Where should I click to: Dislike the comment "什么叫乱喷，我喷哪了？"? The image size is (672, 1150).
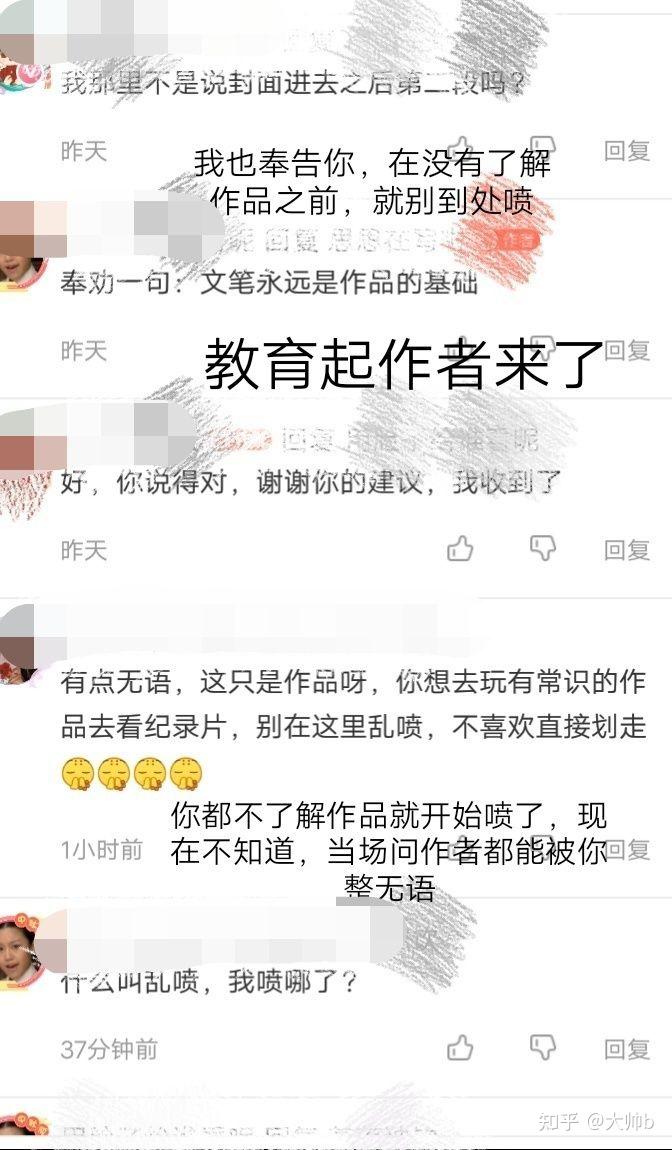(543, 1047)
